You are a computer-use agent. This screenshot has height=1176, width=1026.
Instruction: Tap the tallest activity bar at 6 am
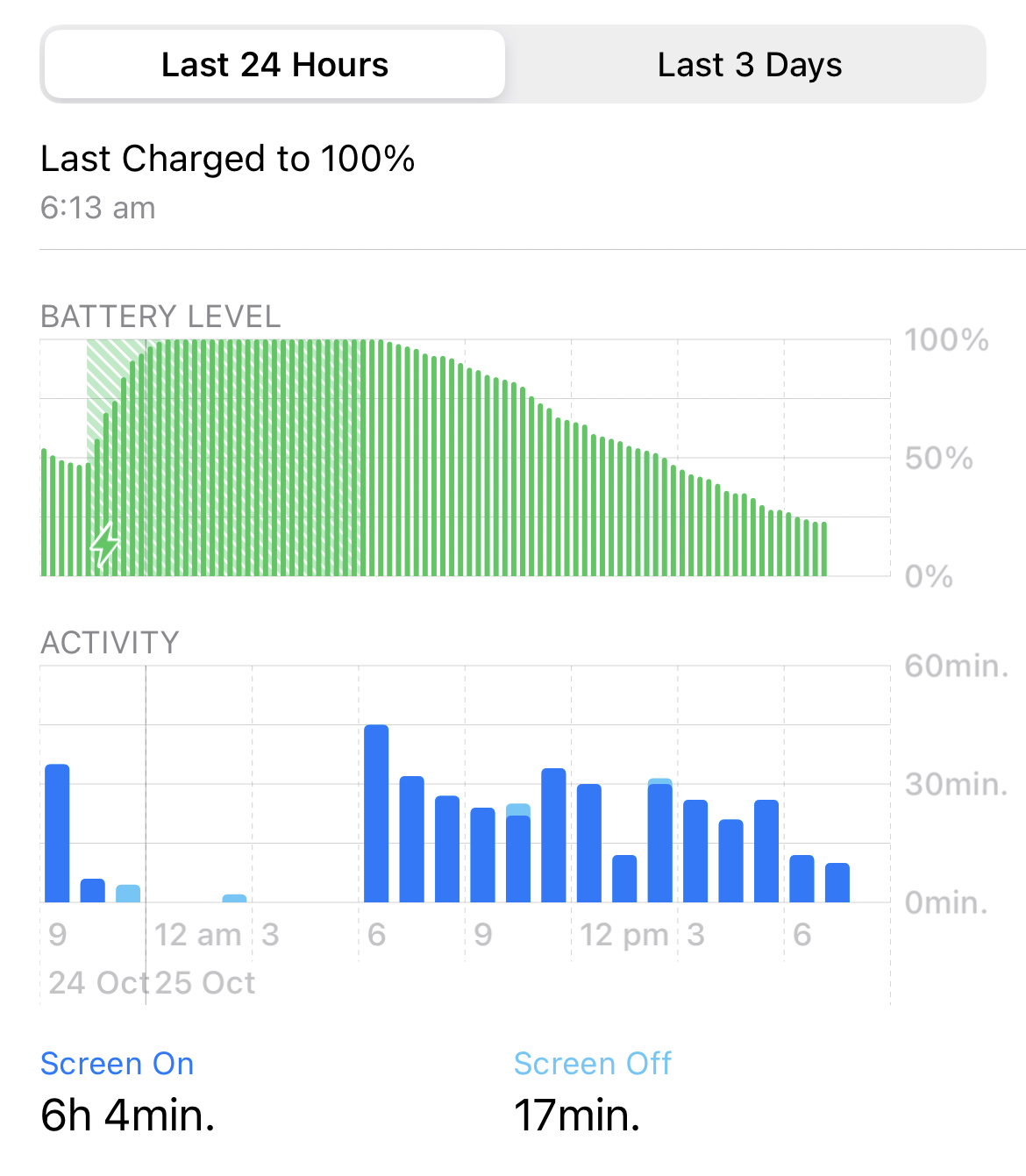376,814
